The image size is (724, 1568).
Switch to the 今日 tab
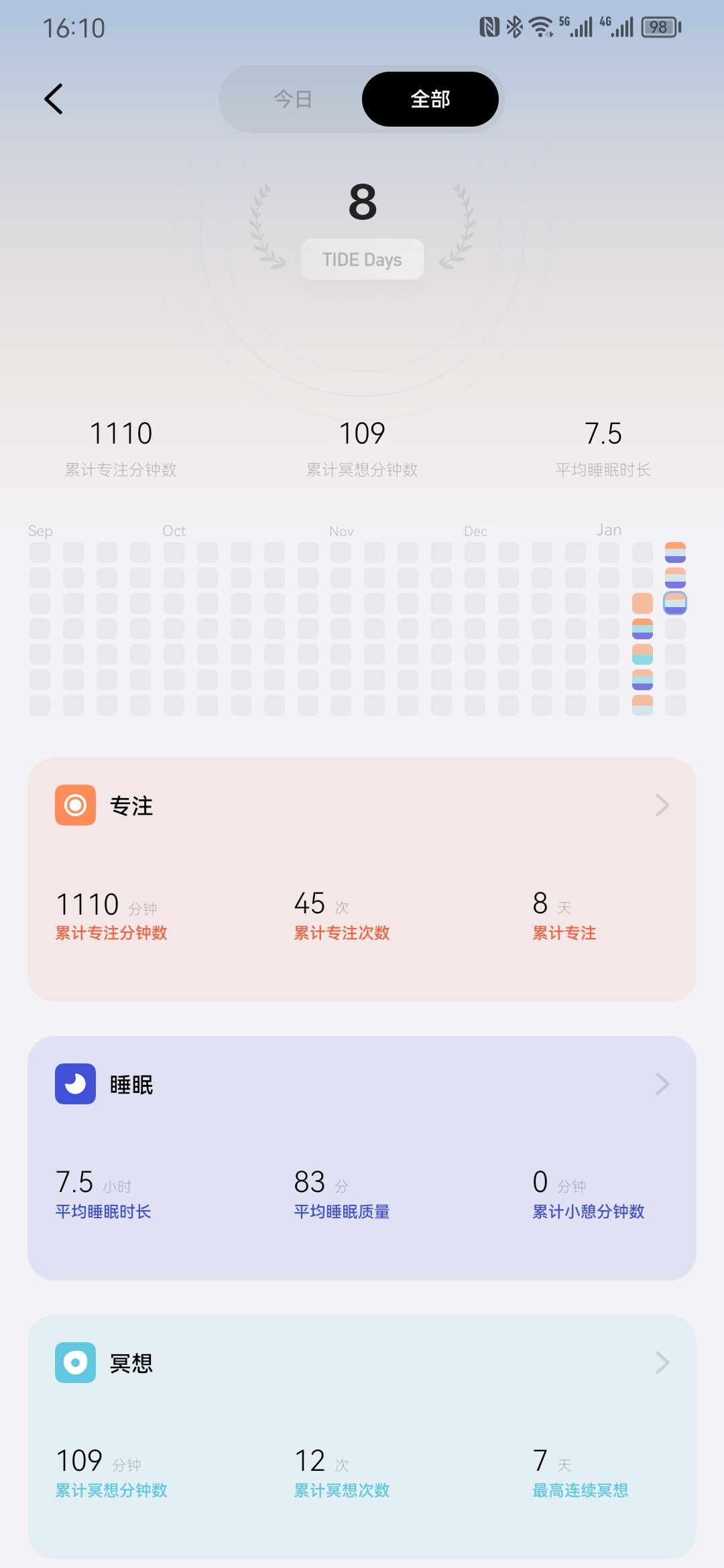point(293,99)
